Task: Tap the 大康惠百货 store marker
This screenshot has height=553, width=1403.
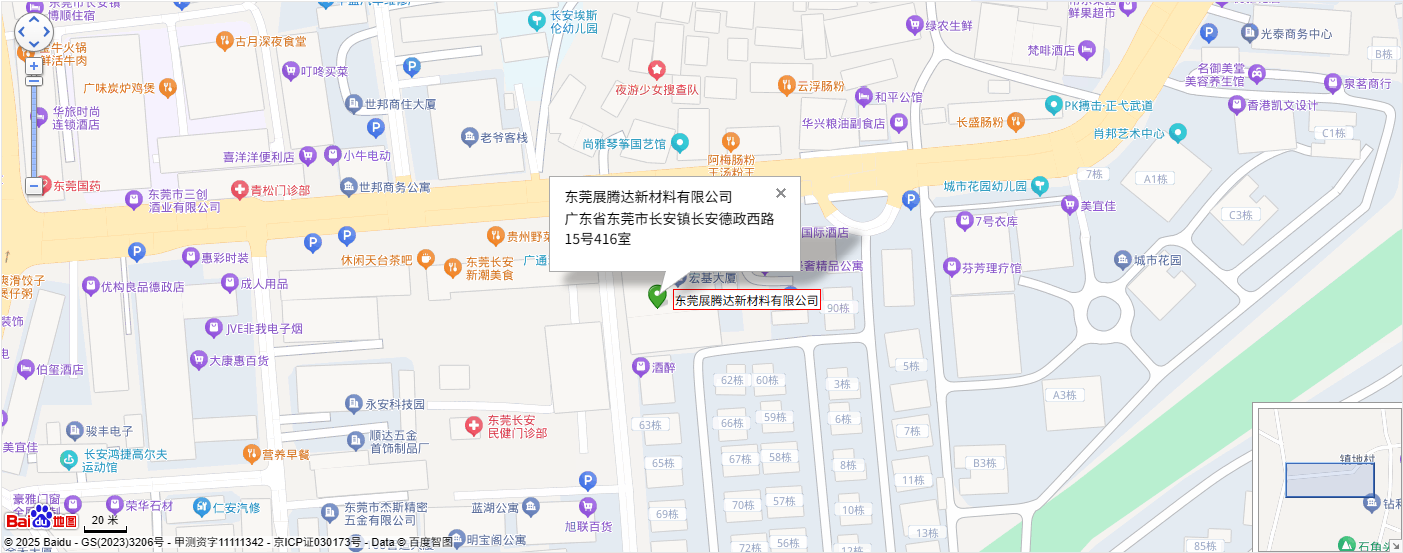Action: click(198, 360)
